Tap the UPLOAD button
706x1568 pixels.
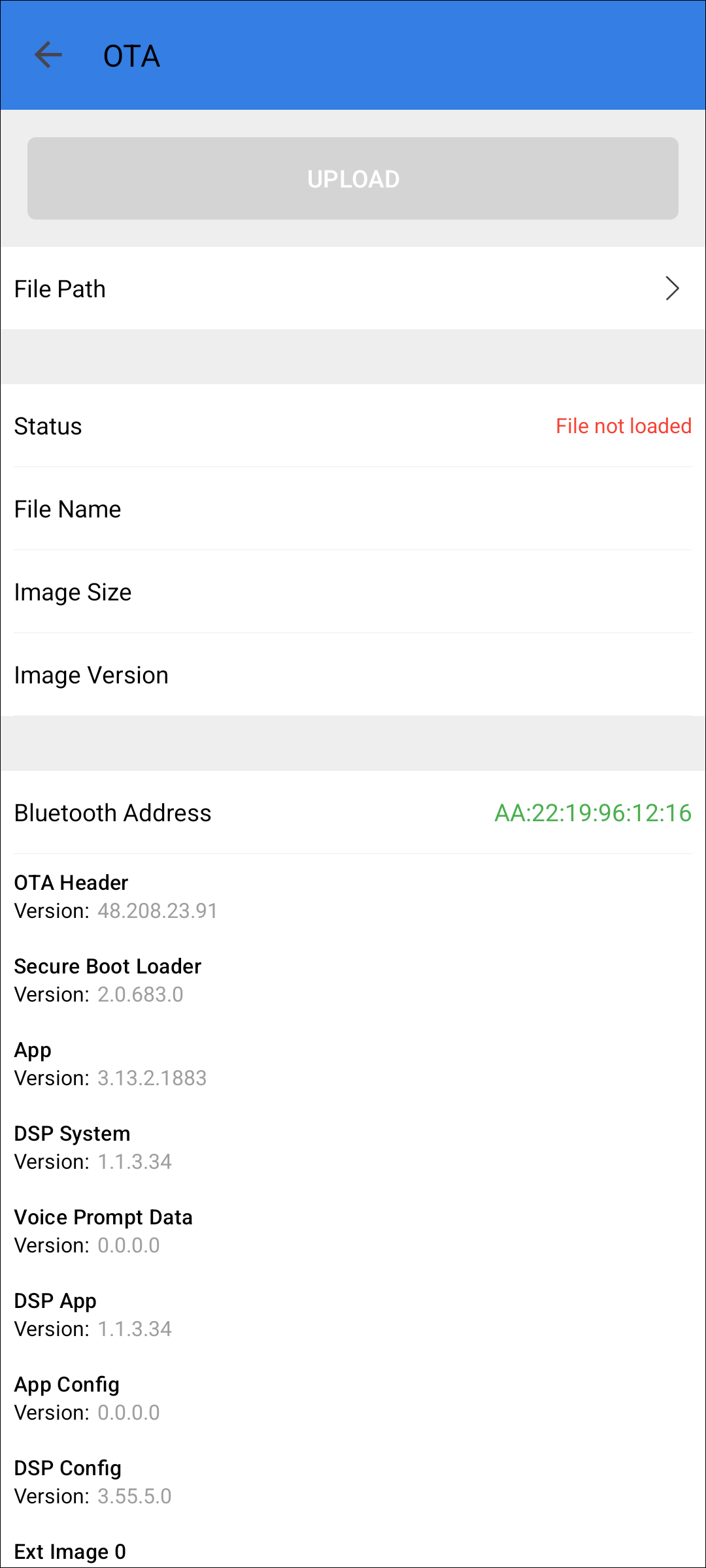pos(353,178)
